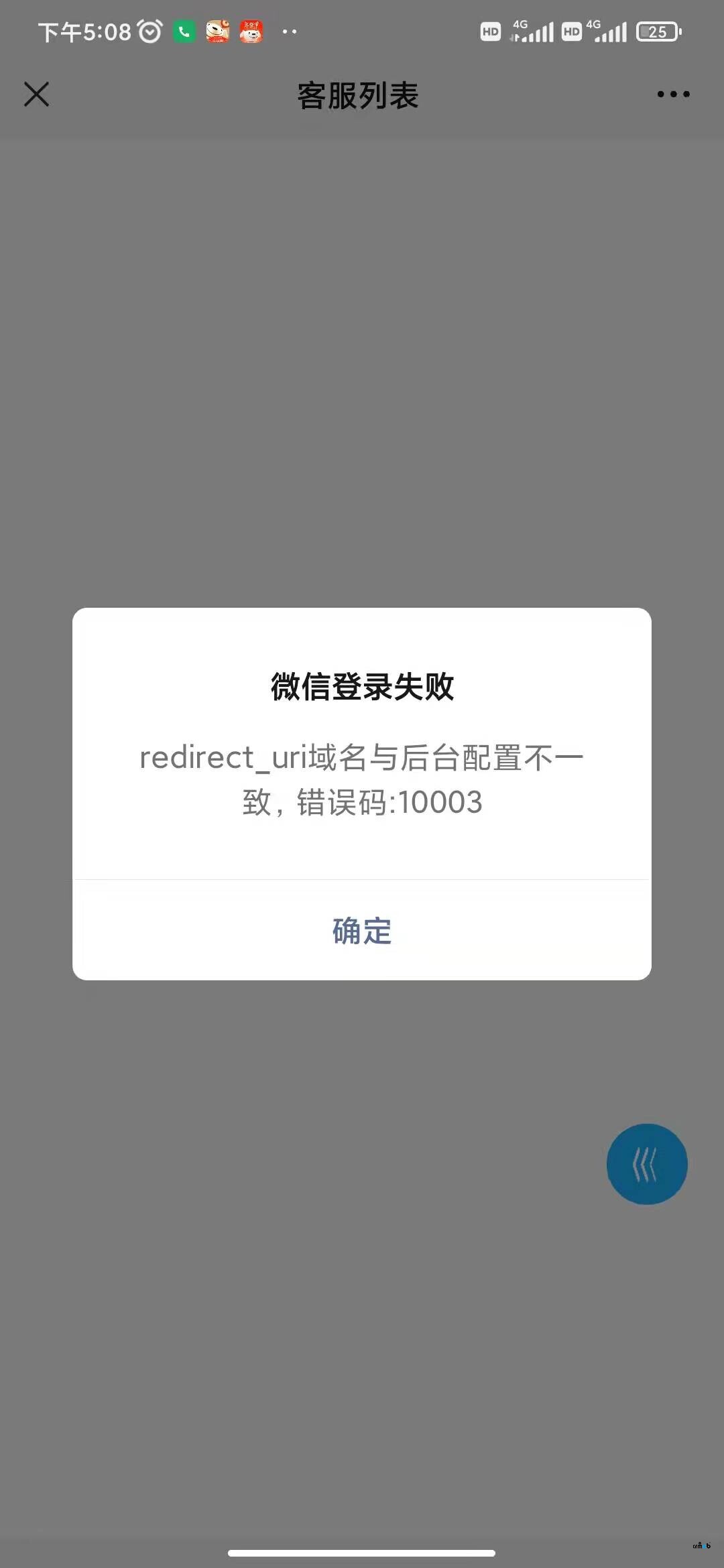Screen dimensions: 724x1568
Task: Tap the blue floating arrow button
Action: pos(647,1164)
